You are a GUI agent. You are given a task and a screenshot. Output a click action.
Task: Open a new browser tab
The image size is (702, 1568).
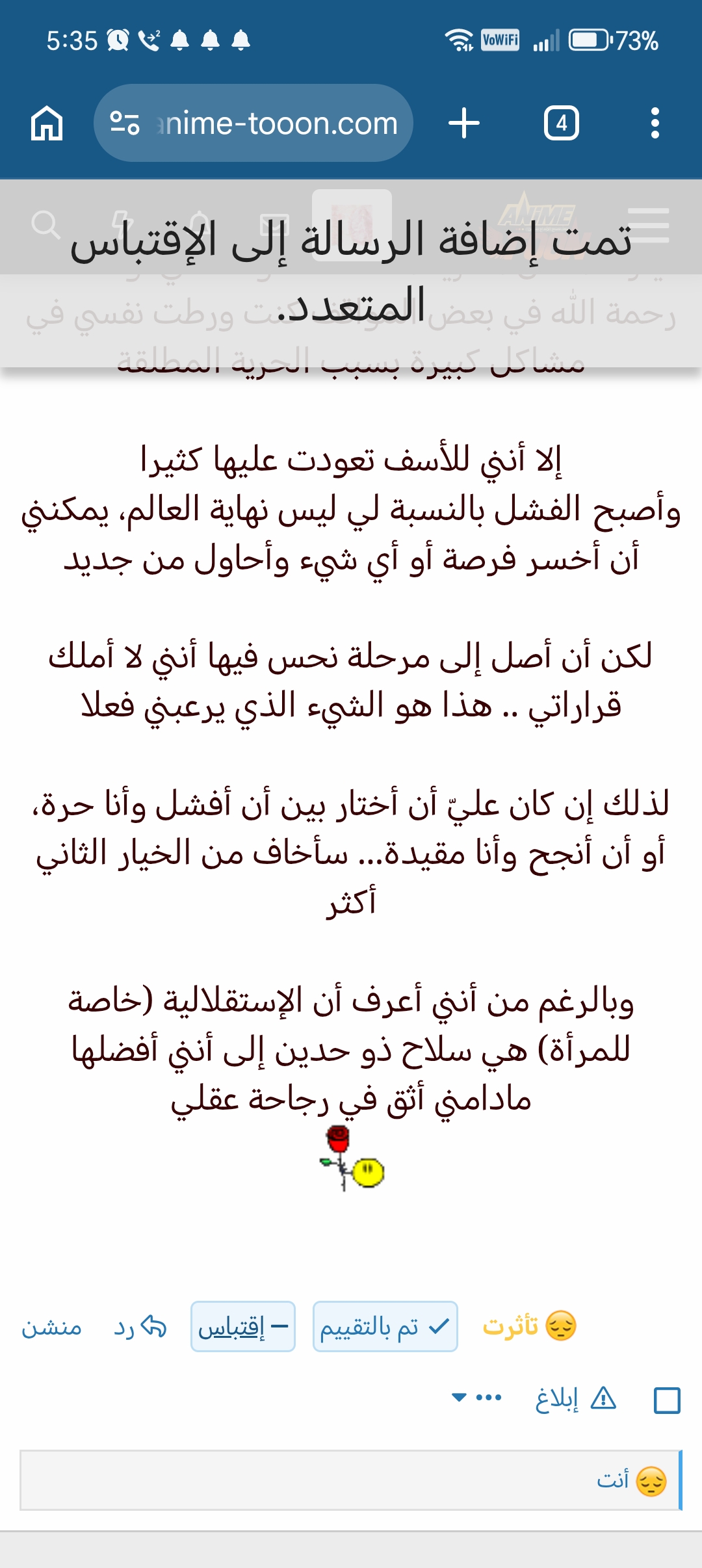coord(464,123)
